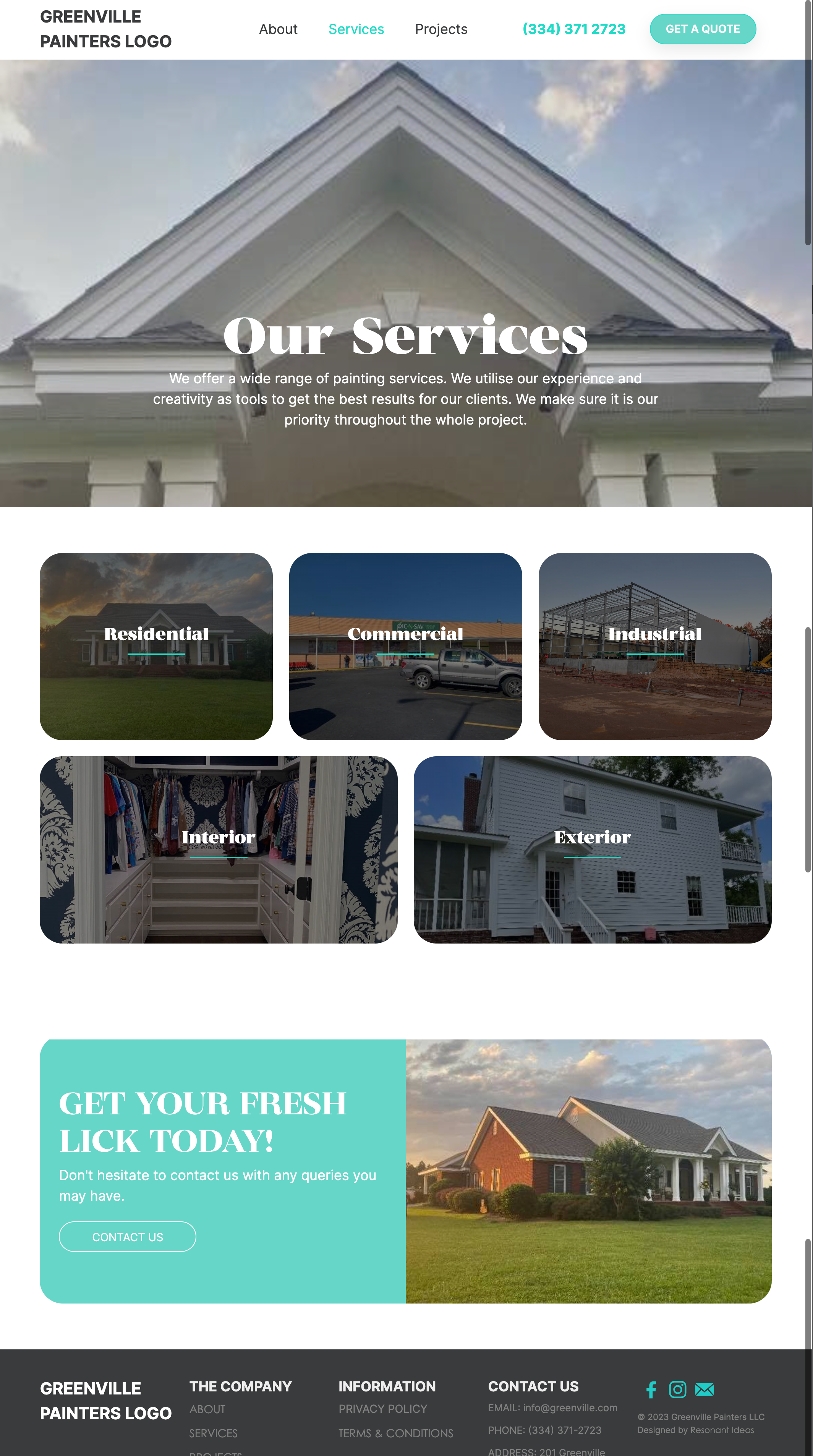Visit the Facebook page icon
This screenshot has height=1456, width=813.
pyautogui.click(x=651, y=1389)
